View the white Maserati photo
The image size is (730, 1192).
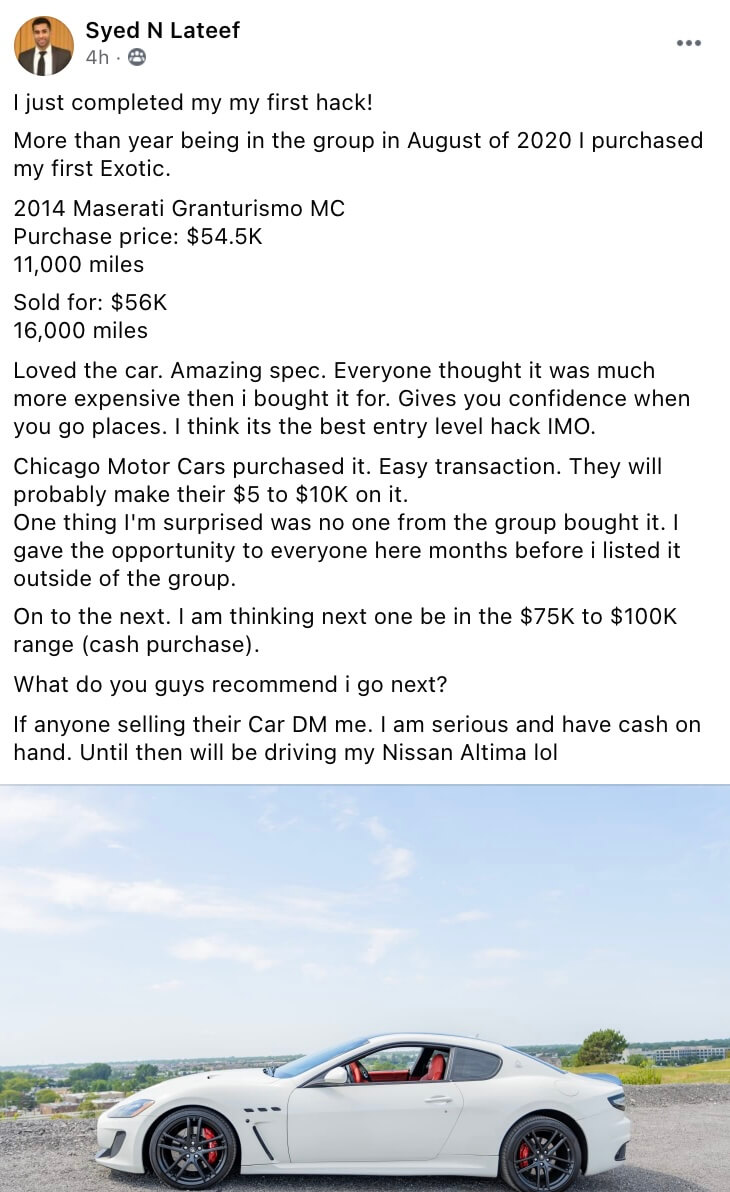click(365, 988)
